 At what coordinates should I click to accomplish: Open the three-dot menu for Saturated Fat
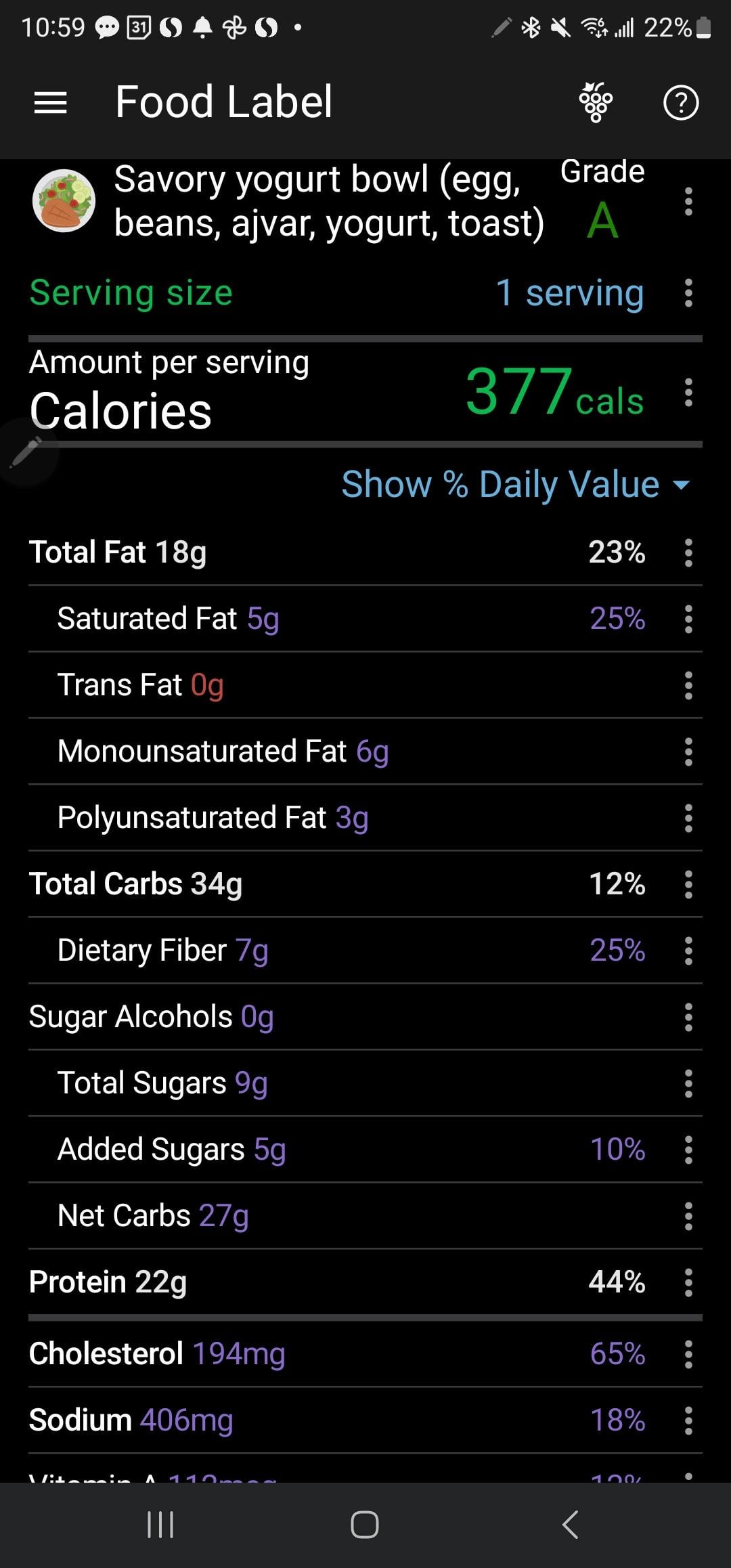pyautogui.click(x=688, y=619)
